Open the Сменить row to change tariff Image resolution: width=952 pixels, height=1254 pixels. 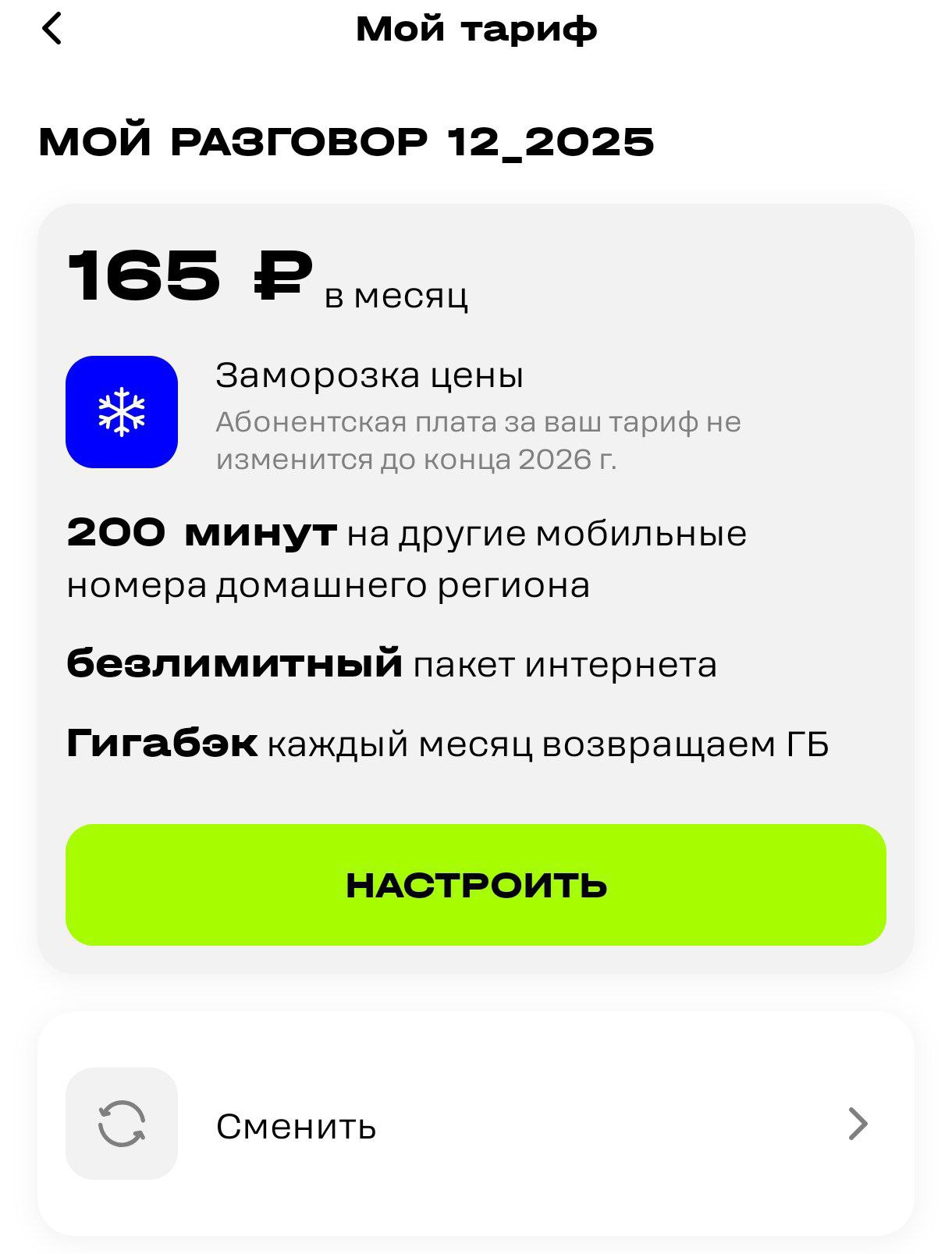tap(475, 1124)
